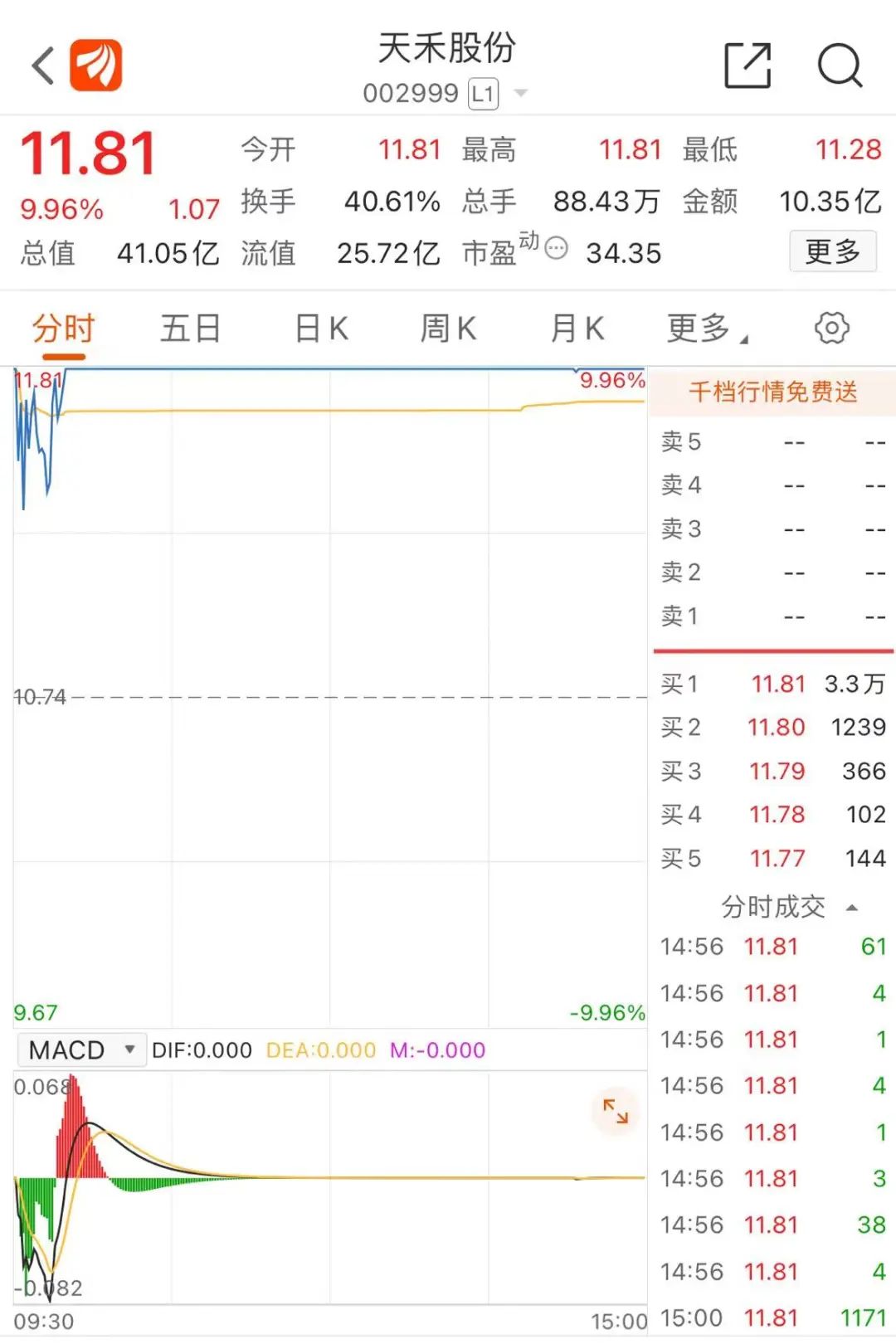This screenshot has width=896, height=1344.
Task: Expand the stock code dropdown arrow
Action: click(521, 93)
